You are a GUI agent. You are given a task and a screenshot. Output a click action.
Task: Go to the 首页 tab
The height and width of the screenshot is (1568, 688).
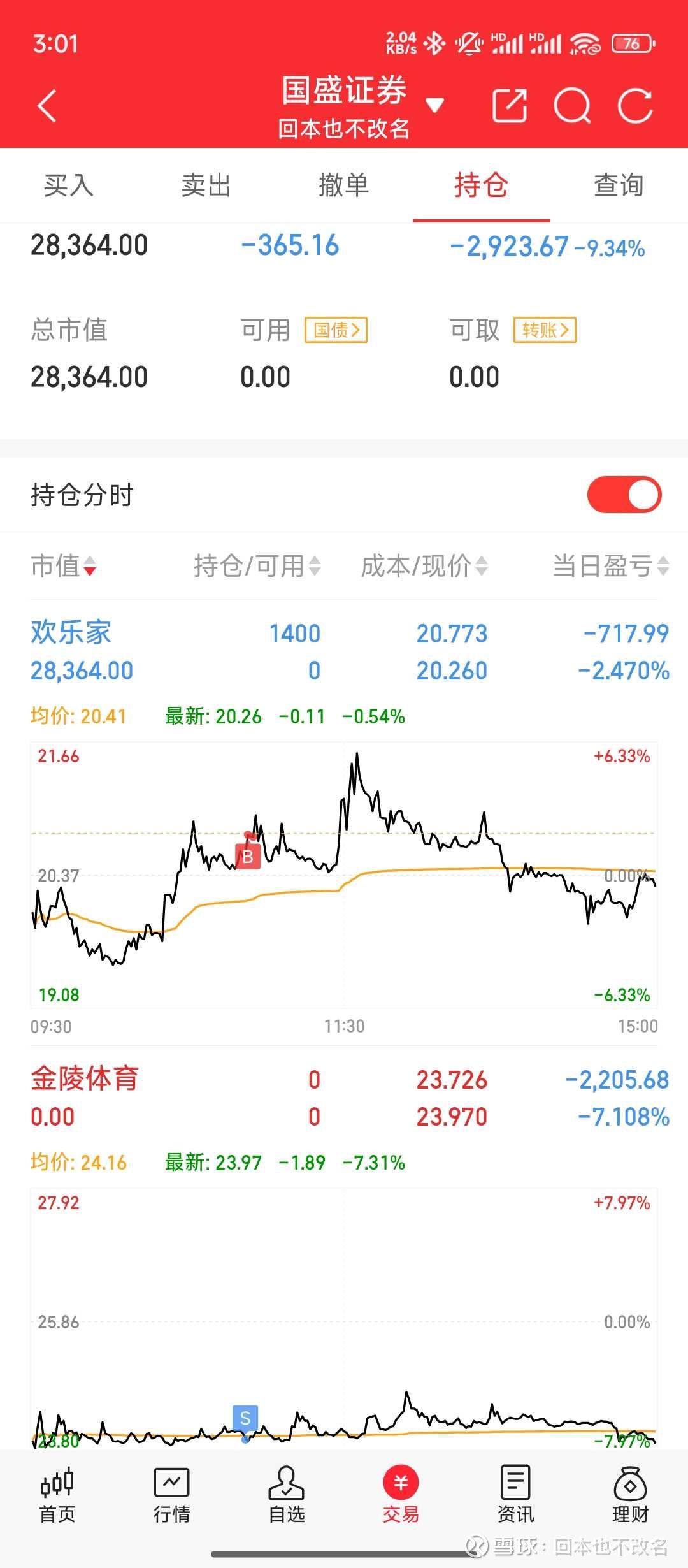[x=57, y=1495]
